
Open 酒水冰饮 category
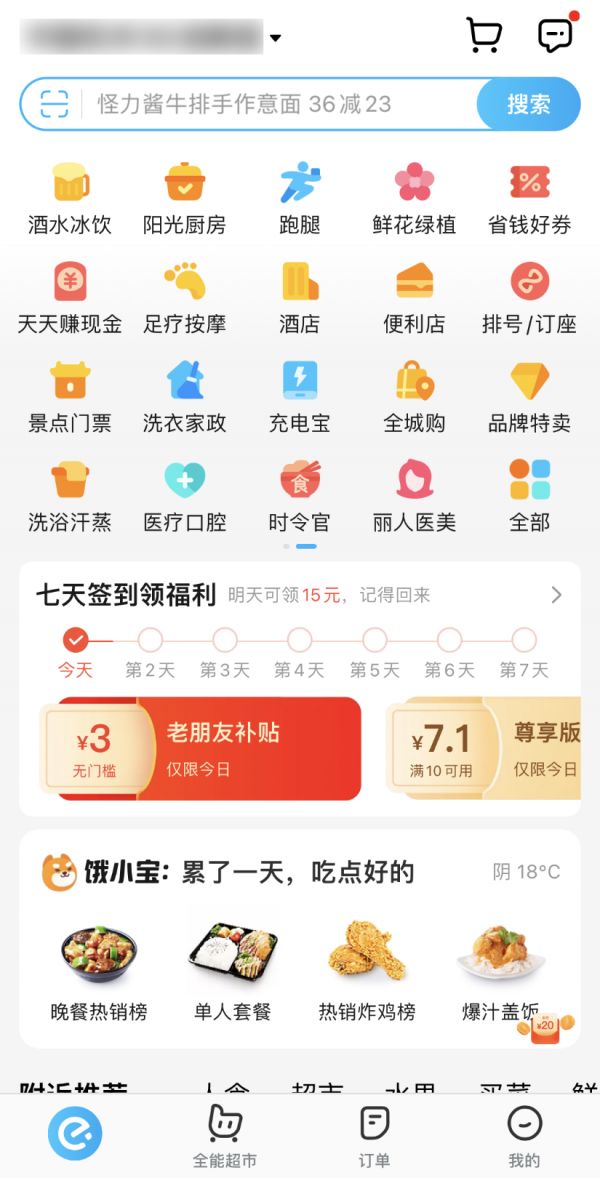click(70, 198)
